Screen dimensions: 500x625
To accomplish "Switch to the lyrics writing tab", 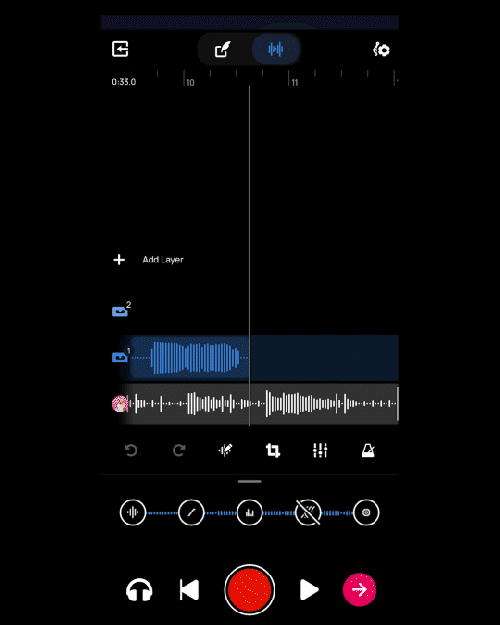I will 223,49.
